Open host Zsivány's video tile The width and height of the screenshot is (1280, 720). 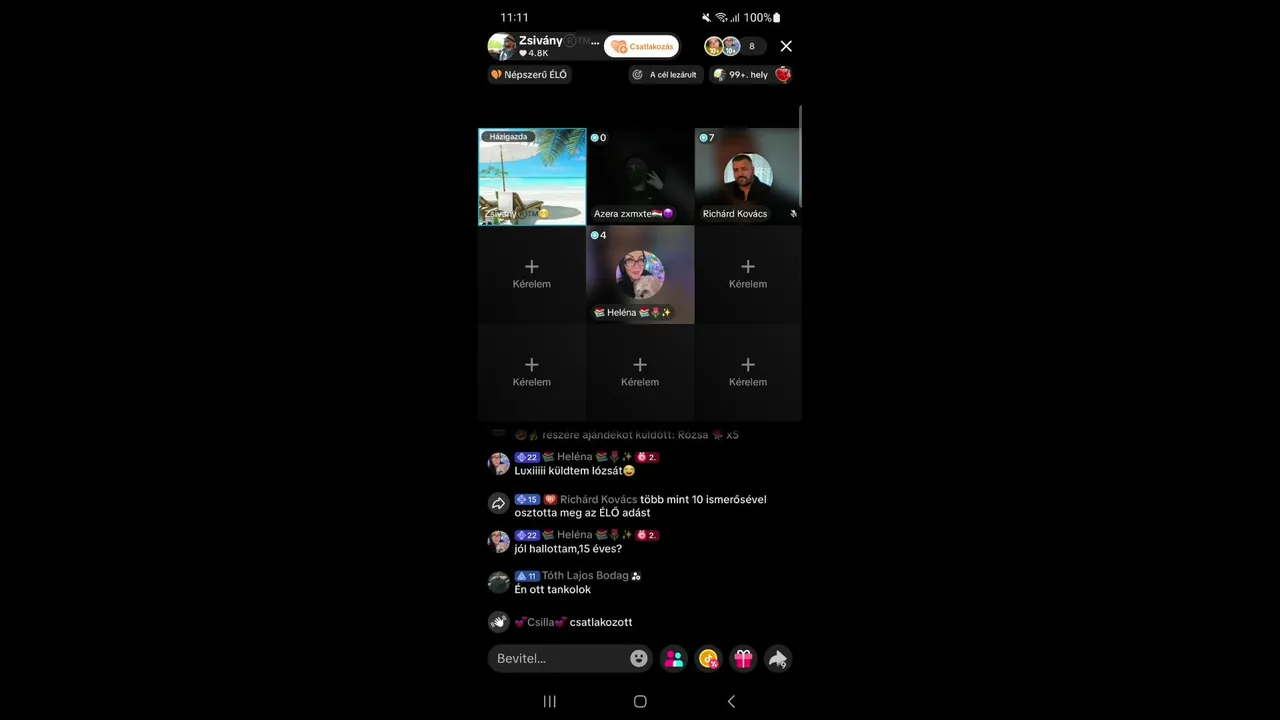pos(532,176)
